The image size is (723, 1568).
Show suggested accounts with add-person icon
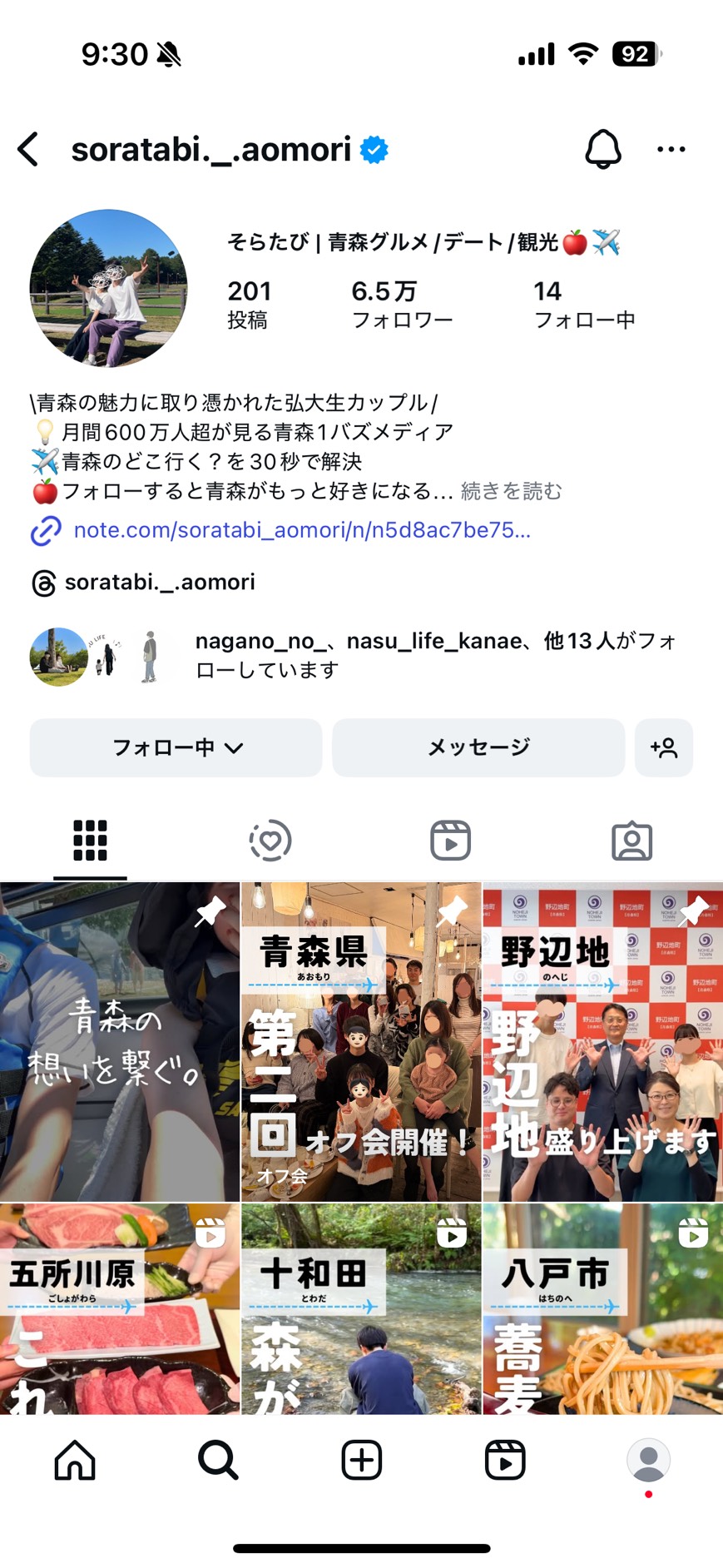[663, 747]
